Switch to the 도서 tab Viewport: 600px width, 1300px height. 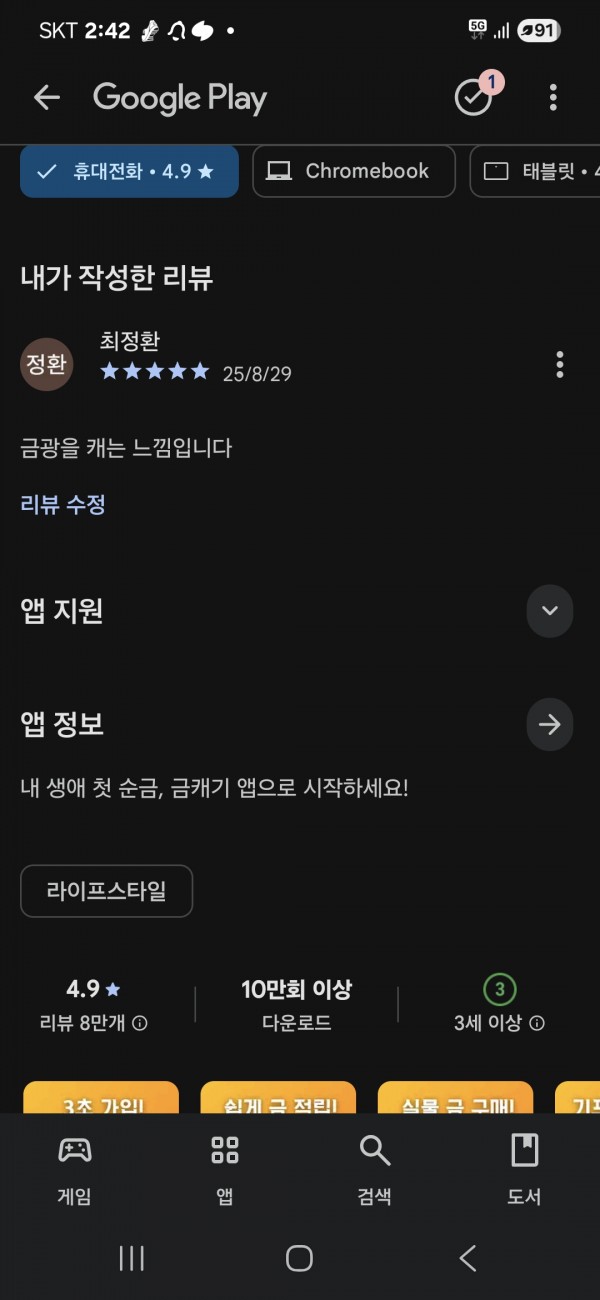tap(525, 1169)
